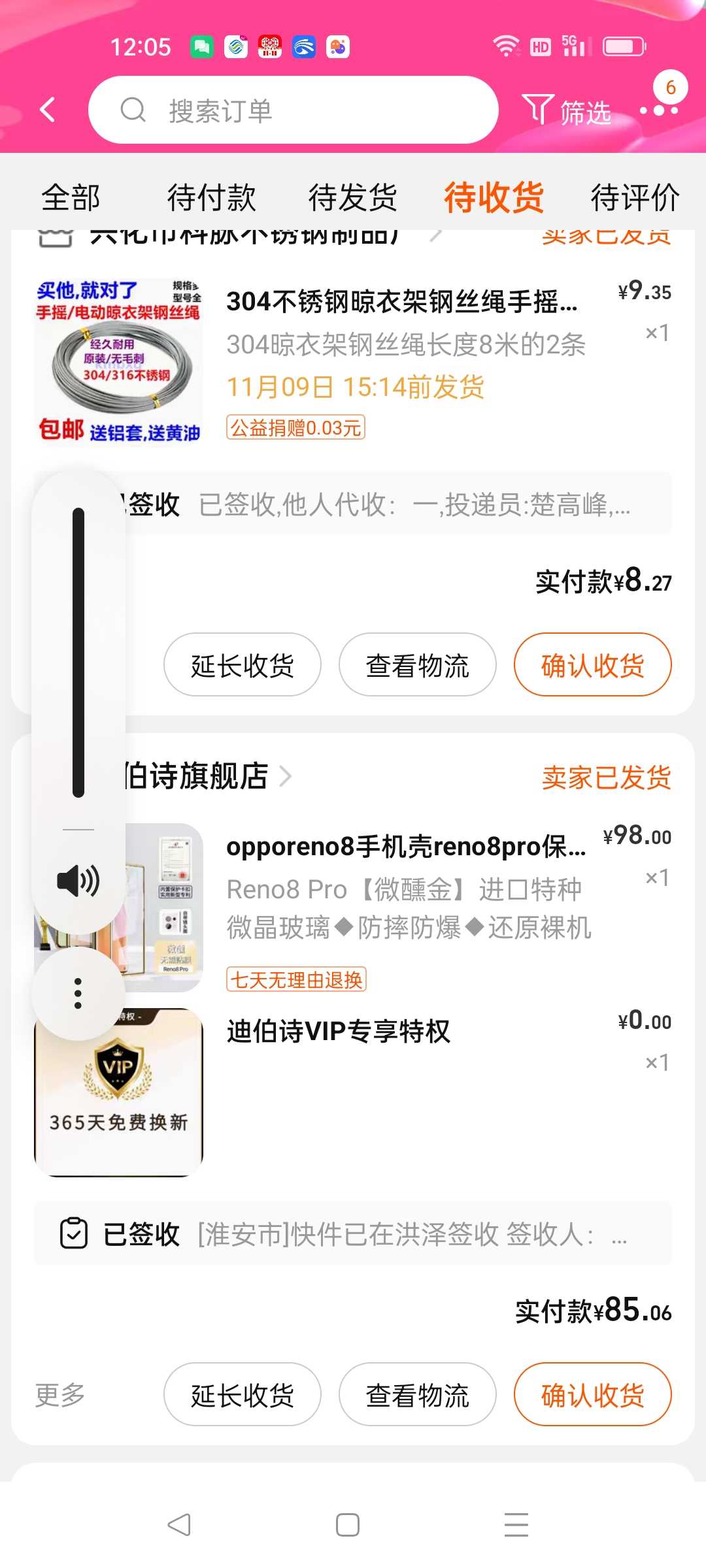This screenshot has width=706, height=1568.
Task: Open the three-dot menu with badge 6
Action: point(659,110)
